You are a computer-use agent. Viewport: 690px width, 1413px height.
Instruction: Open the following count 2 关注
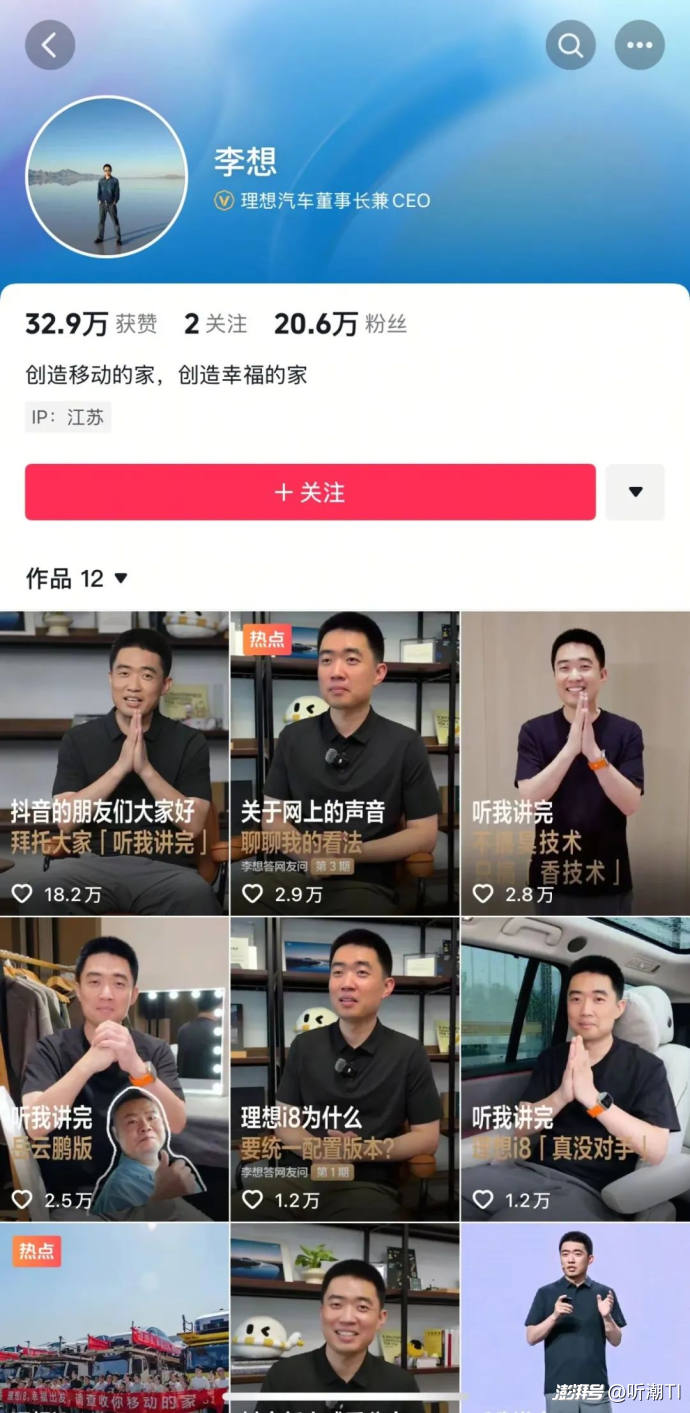coord(215,324)
